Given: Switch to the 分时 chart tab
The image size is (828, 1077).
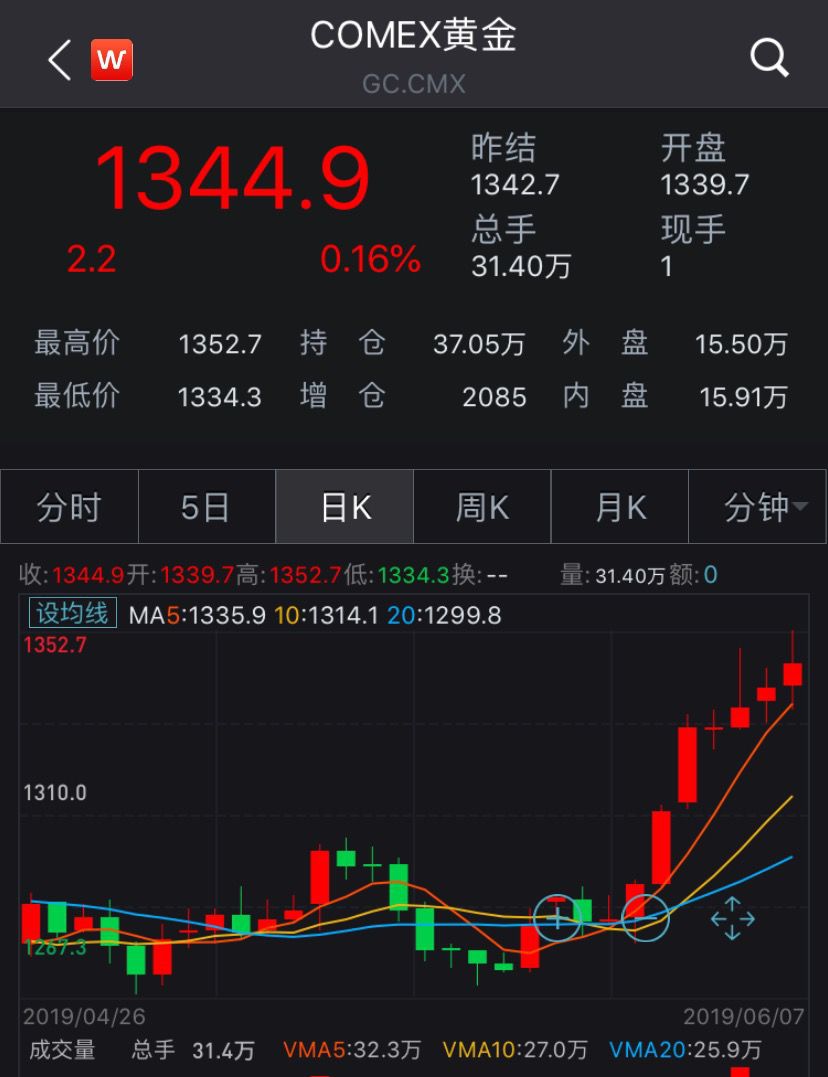Looking at the screenshot, I should (x=69, y=507).
